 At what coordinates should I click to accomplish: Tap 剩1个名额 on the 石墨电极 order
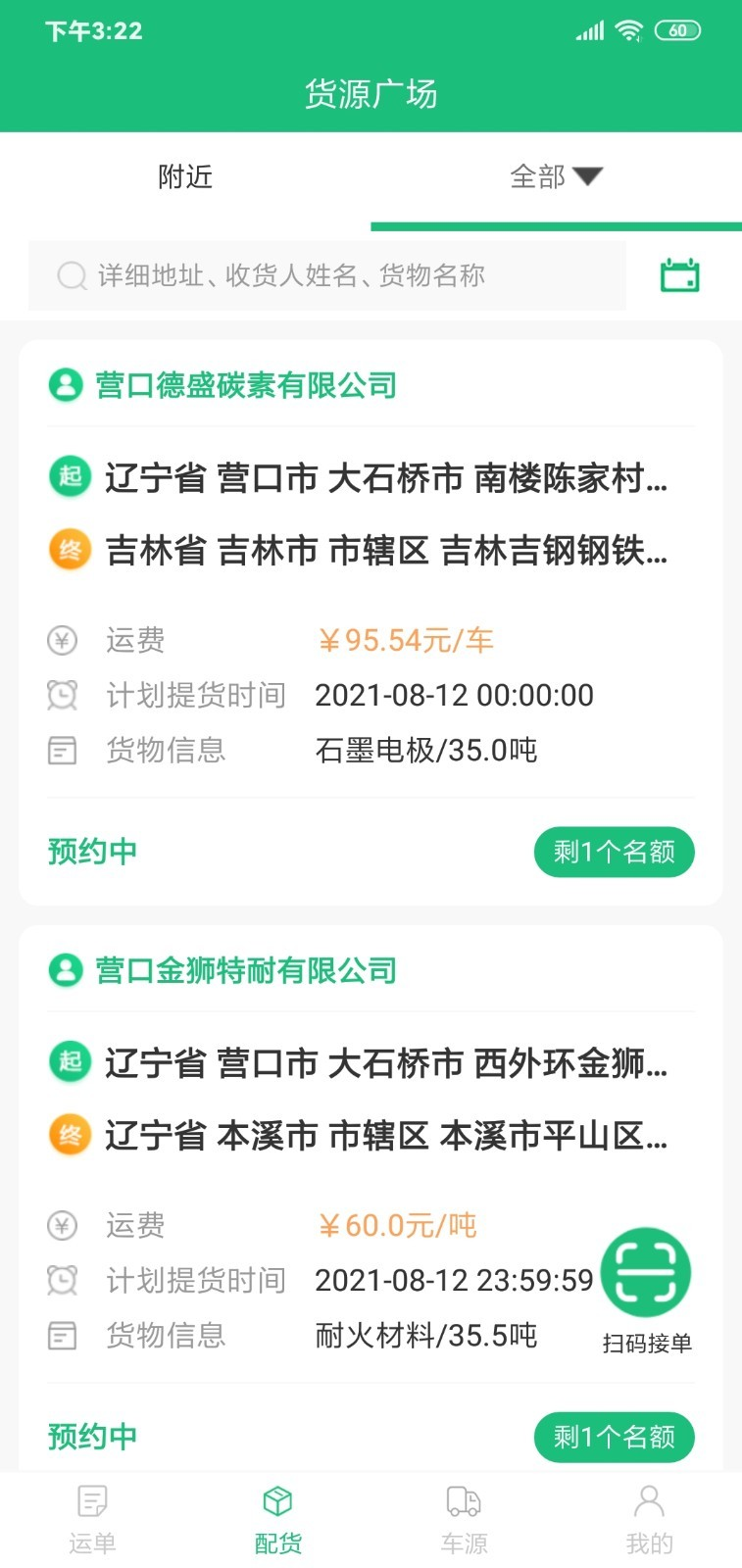[x=614, y=852]
